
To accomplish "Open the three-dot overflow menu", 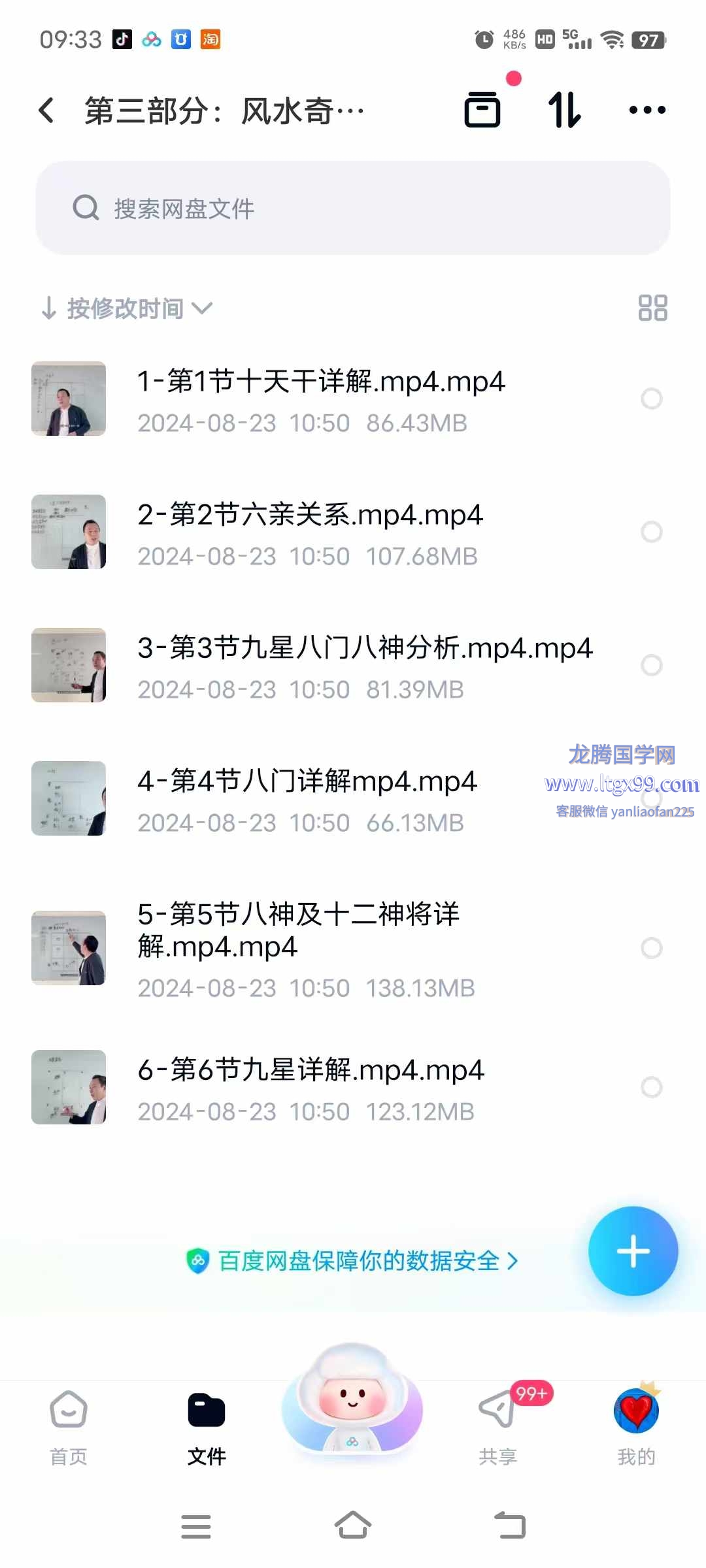I will coord(647,110).
